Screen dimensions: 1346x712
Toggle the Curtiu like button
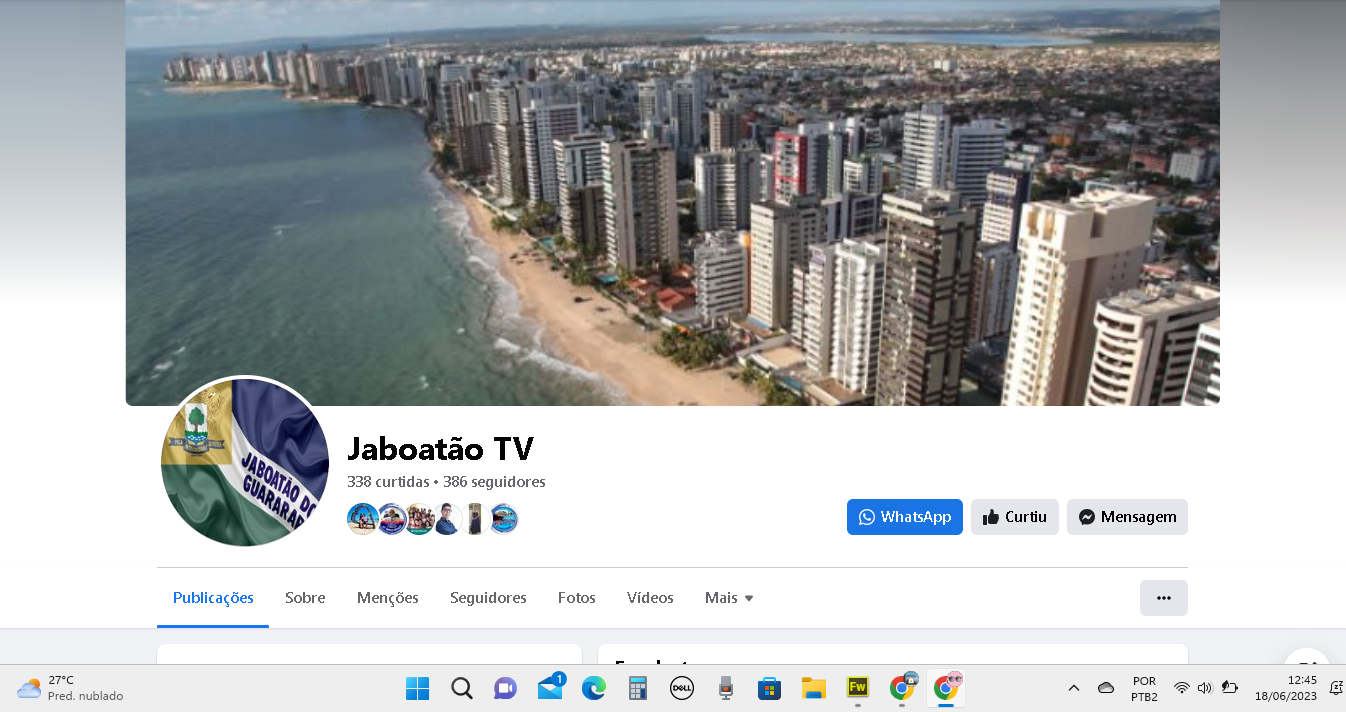pos(1014,517)
